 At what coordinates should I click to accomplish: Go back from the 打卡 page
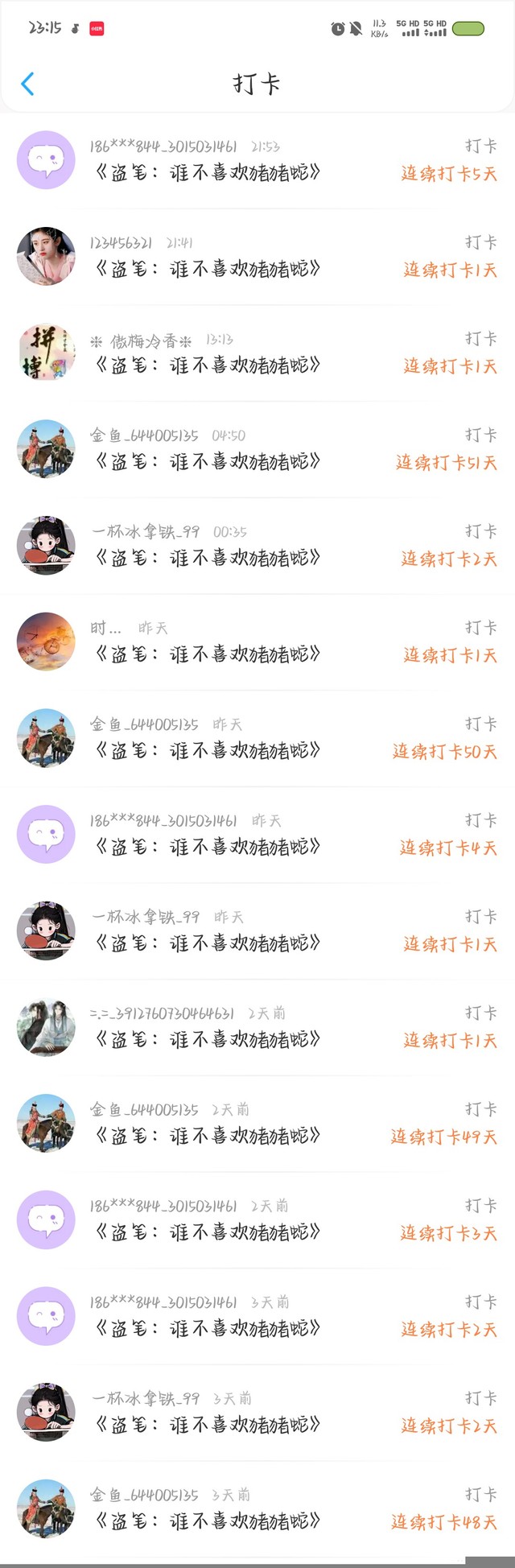click(x=28, y=84)
